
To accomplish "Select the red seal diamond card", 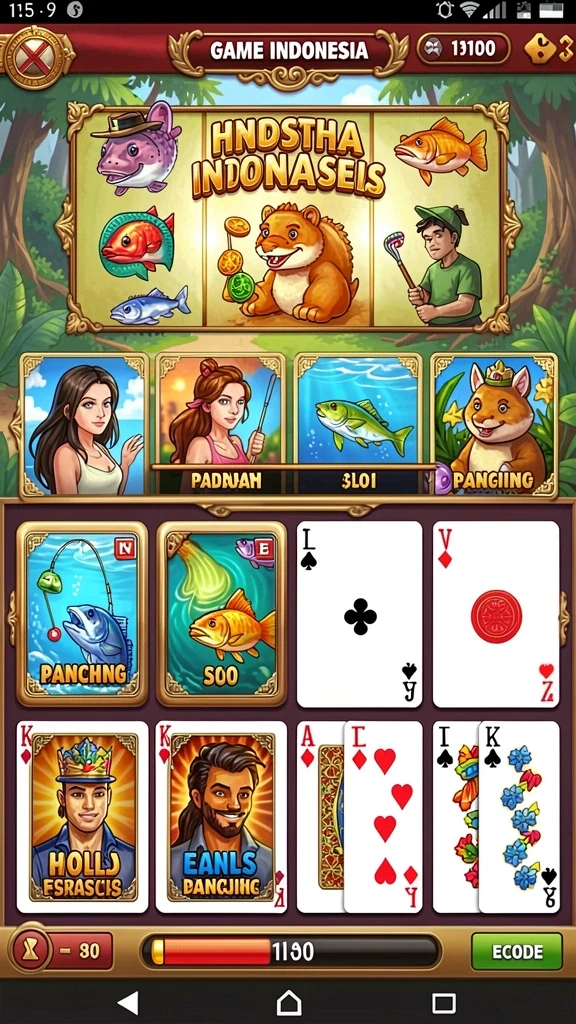I will [x=496, y=614].
